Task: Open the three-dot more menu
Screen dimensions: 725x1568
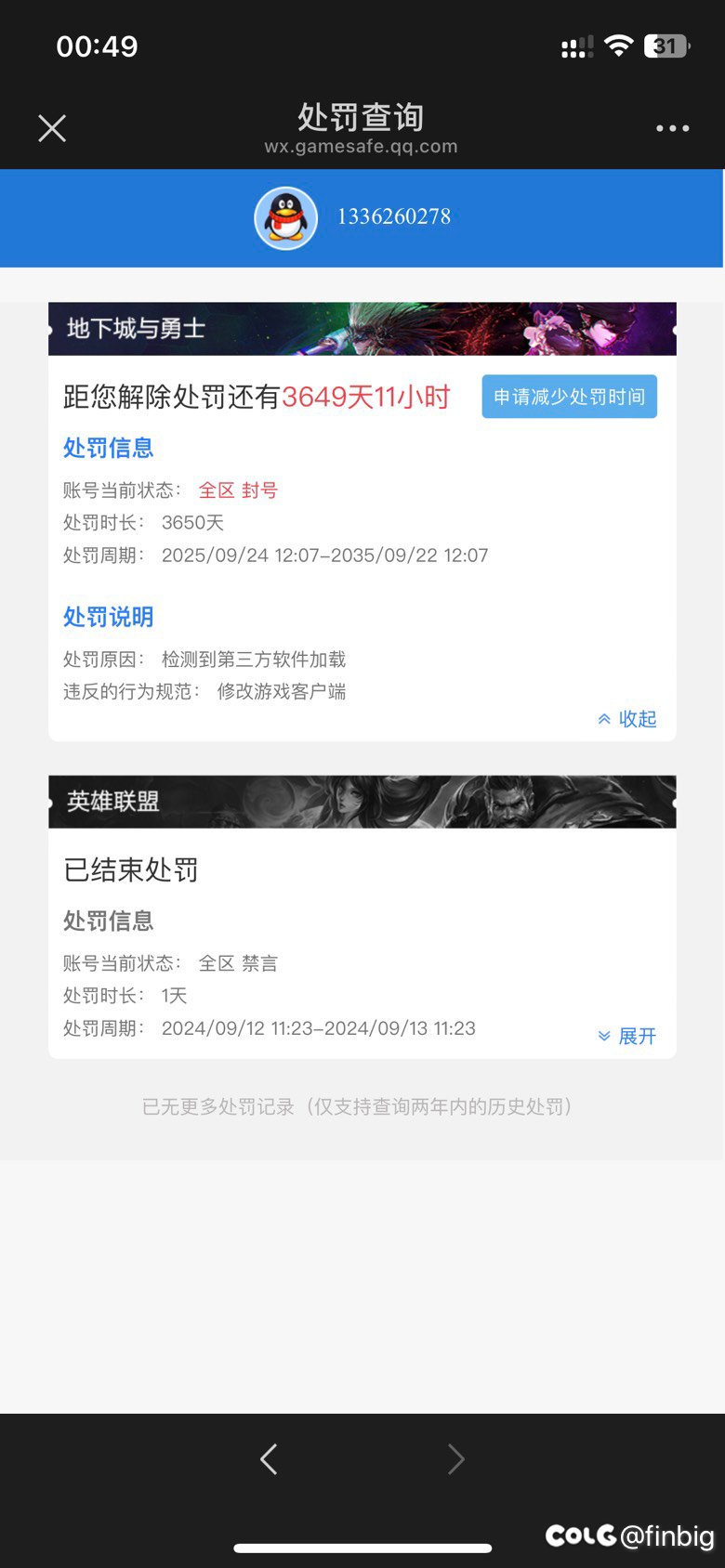Action: 672,128
